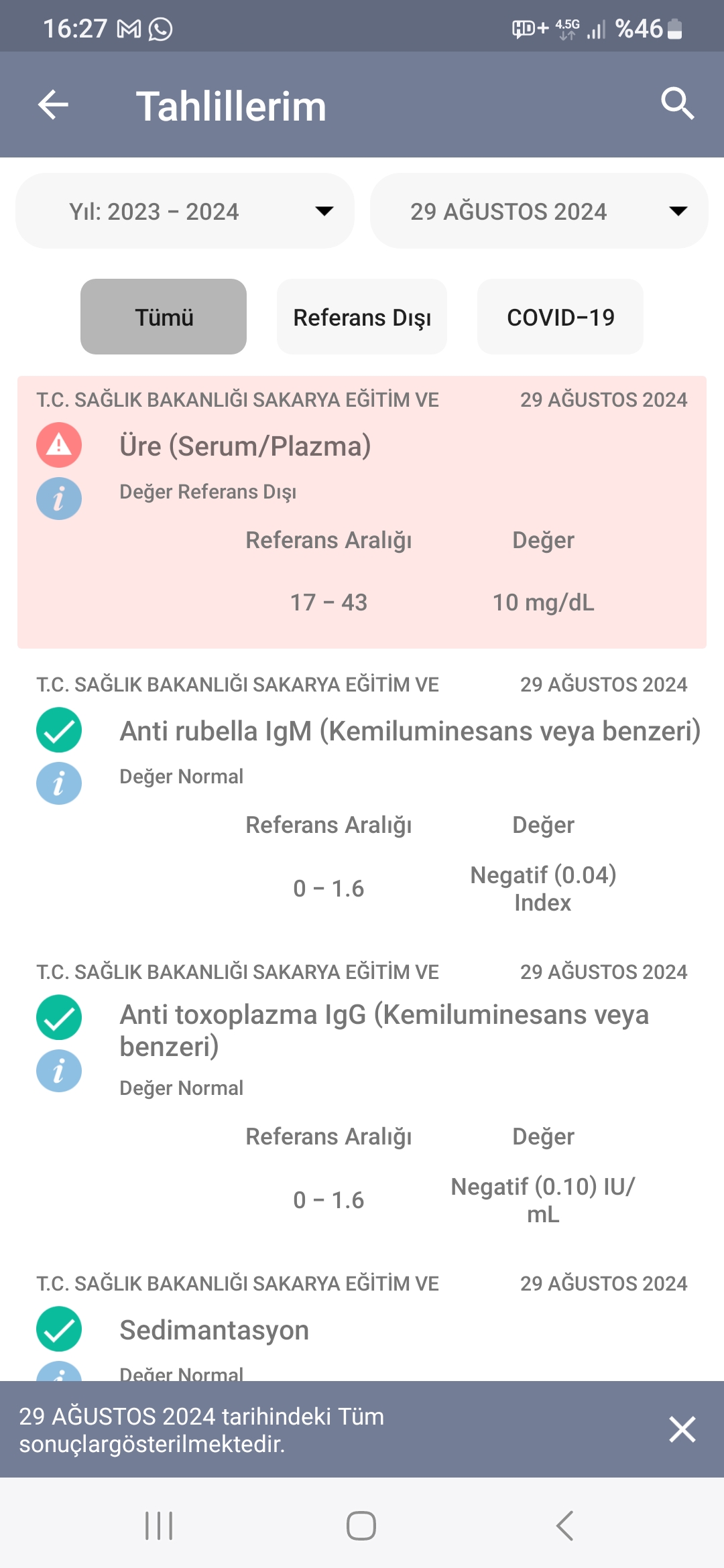Switch to Referans Dışı results
This screenshot has height=1568, width=724.
[362, 317]
